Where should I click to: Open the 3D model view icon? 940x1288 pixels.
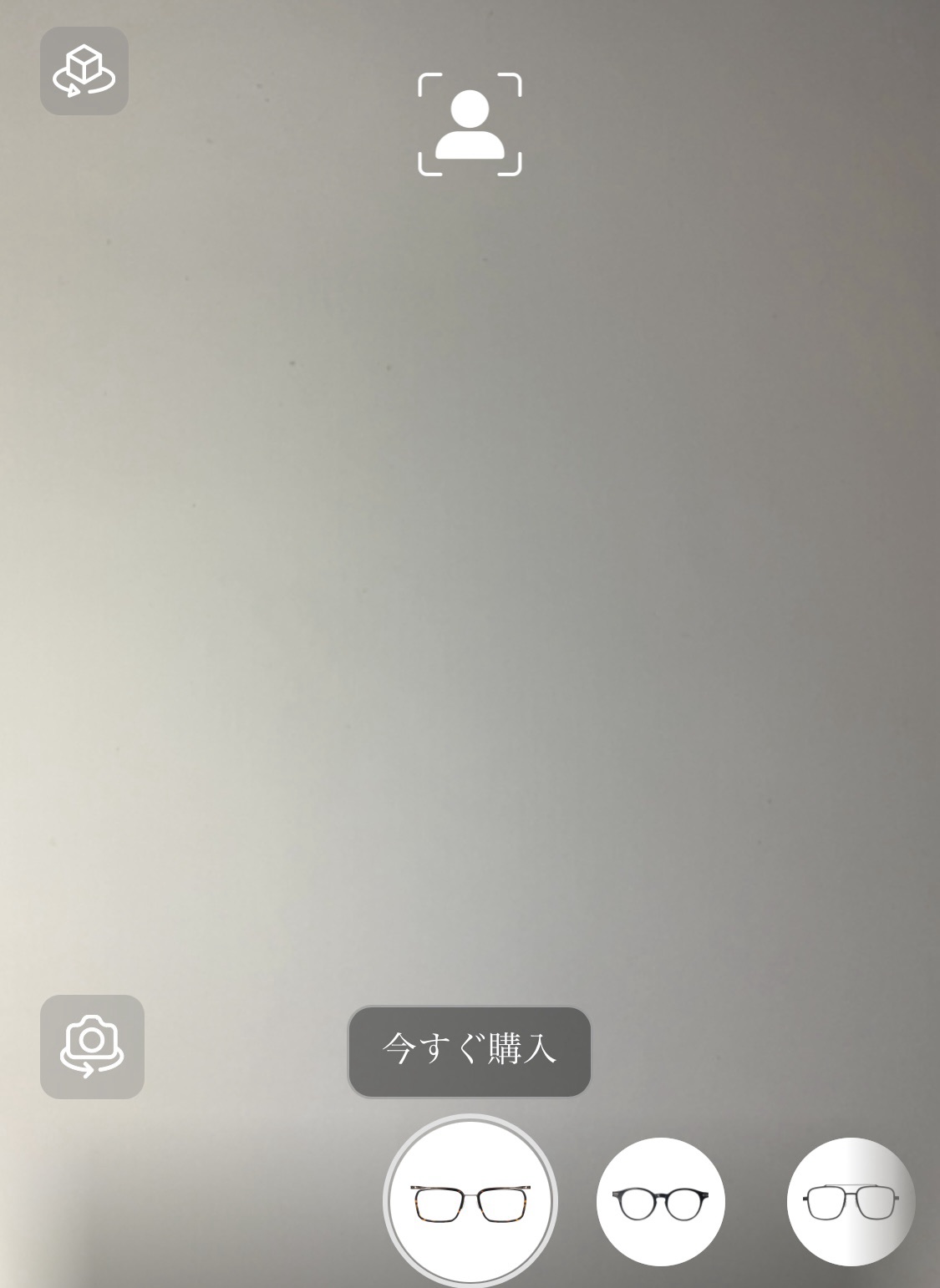[84, 71]
